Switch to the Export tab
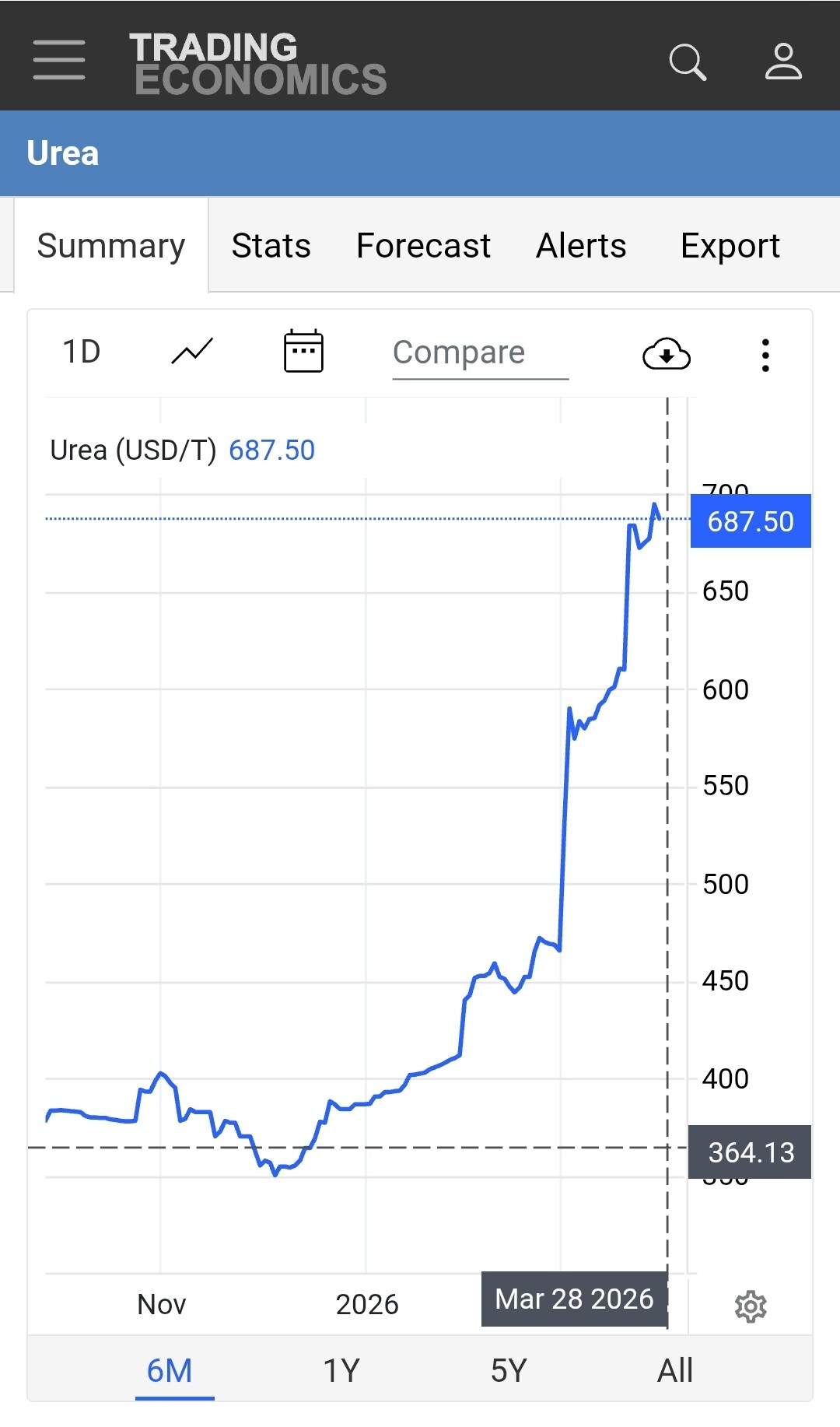Viewport: 840px width, 1427px height. coord(730,246)
